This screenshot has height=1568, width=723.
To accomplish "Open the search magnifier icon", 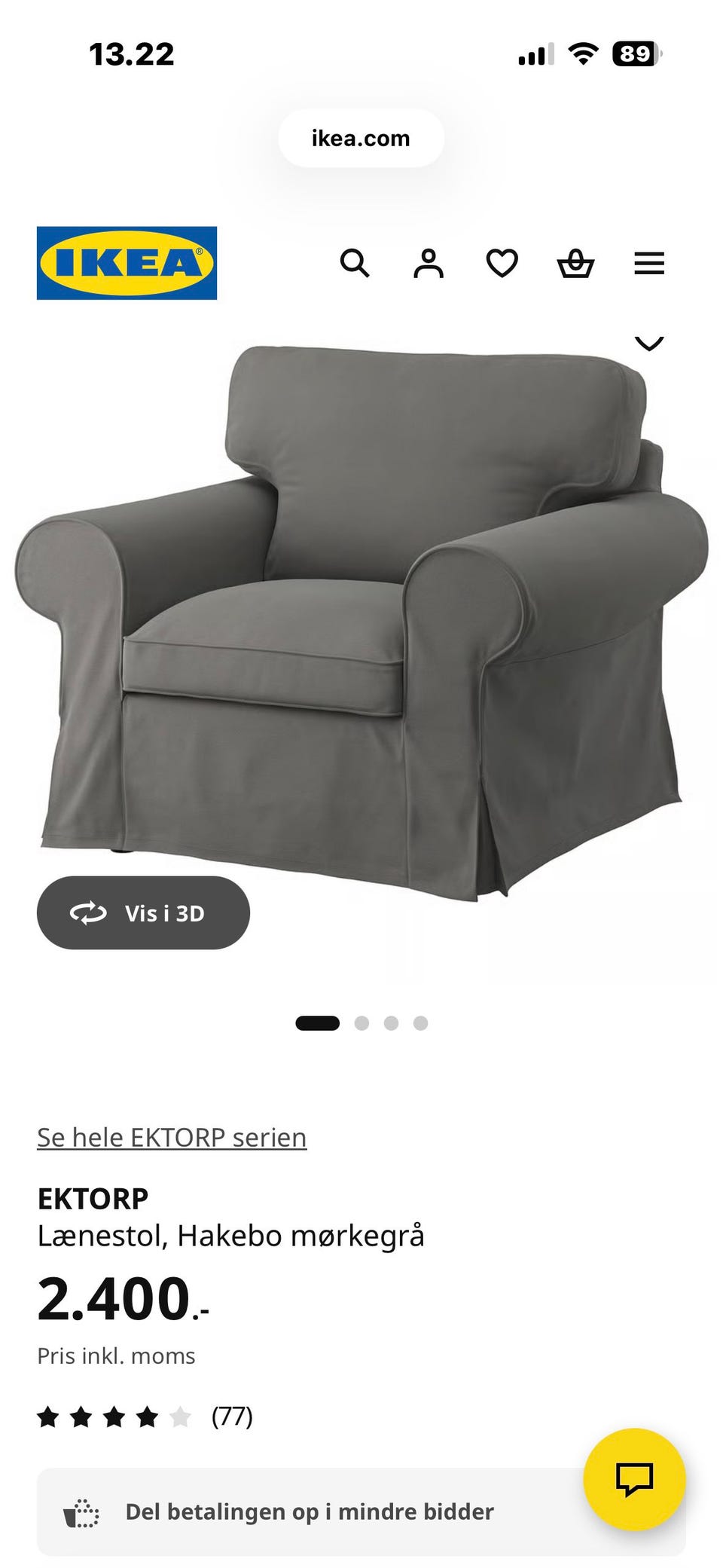I will tap(355, 264).
